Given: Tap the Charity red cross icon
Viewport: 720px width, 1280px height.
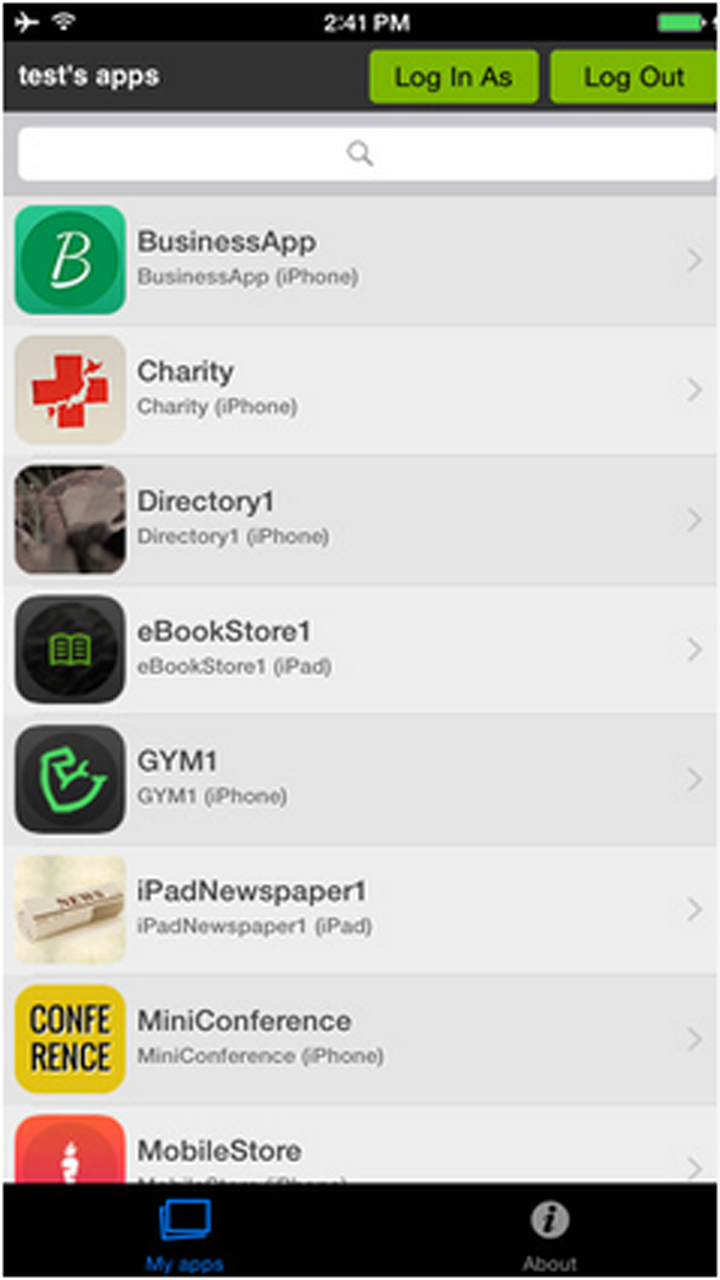Looking at the screenshot, I should click(x=68, y=390).
